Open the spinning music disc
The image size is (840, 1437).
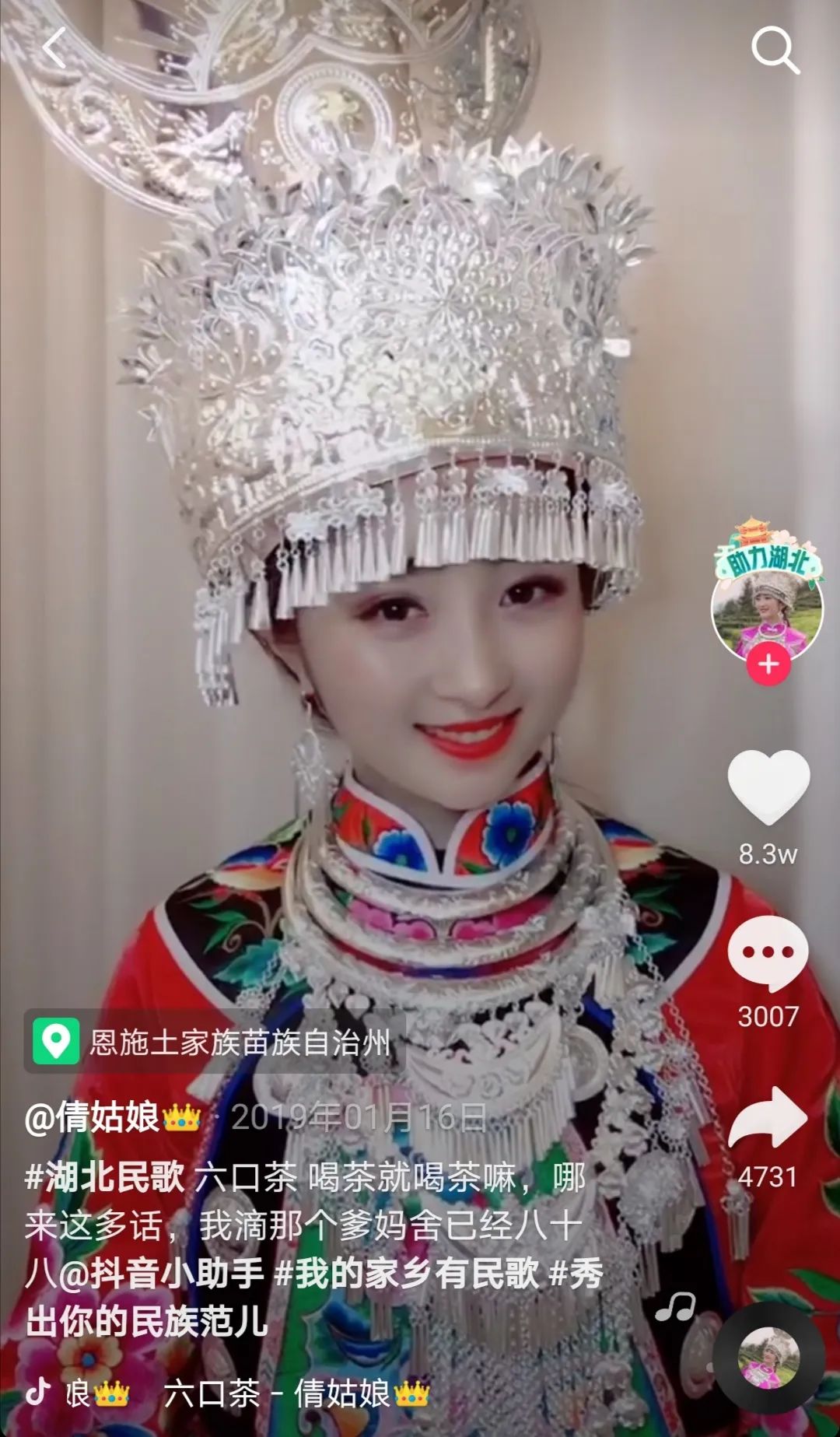click(x=768, y=1359)
